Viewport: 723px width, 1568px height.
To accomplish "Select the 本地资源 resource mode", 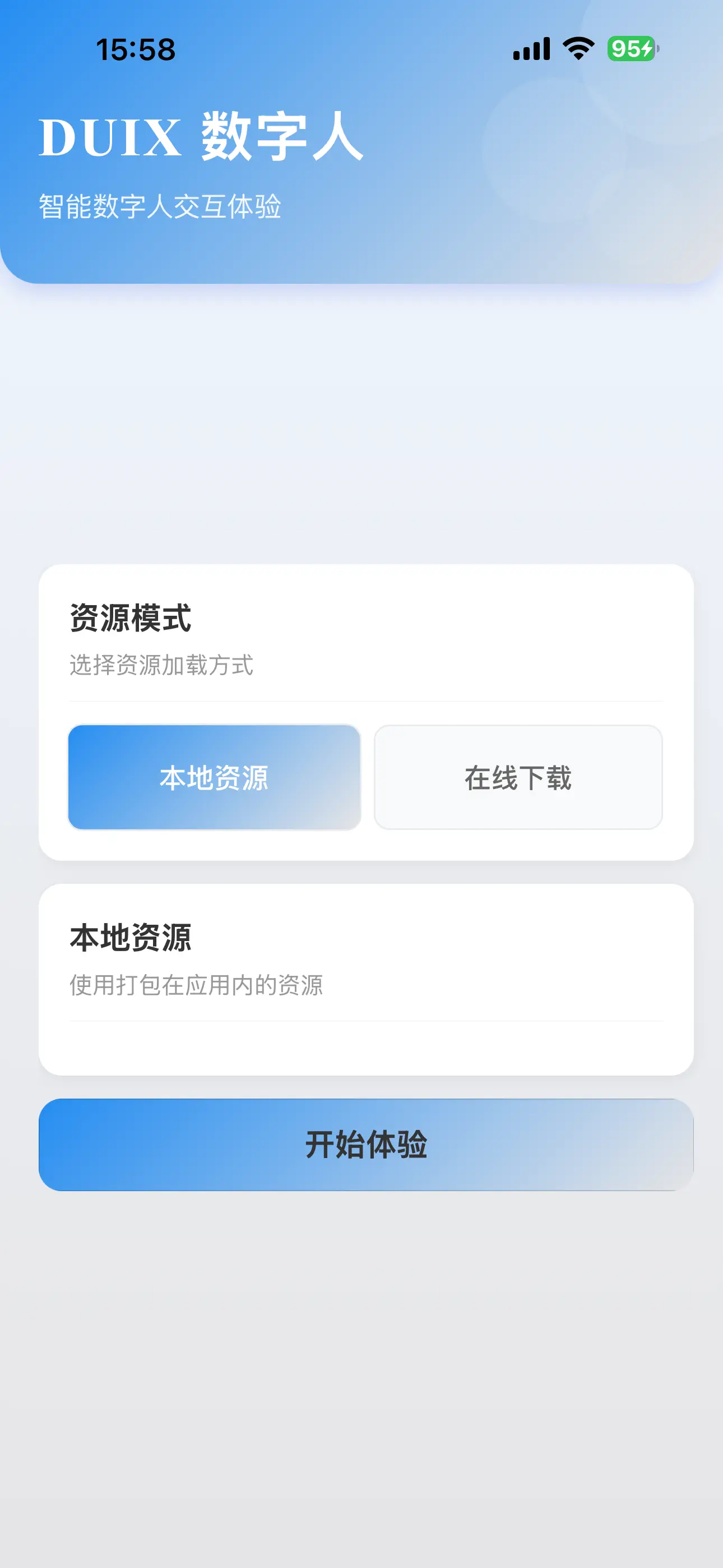I will tap(214, 777).
